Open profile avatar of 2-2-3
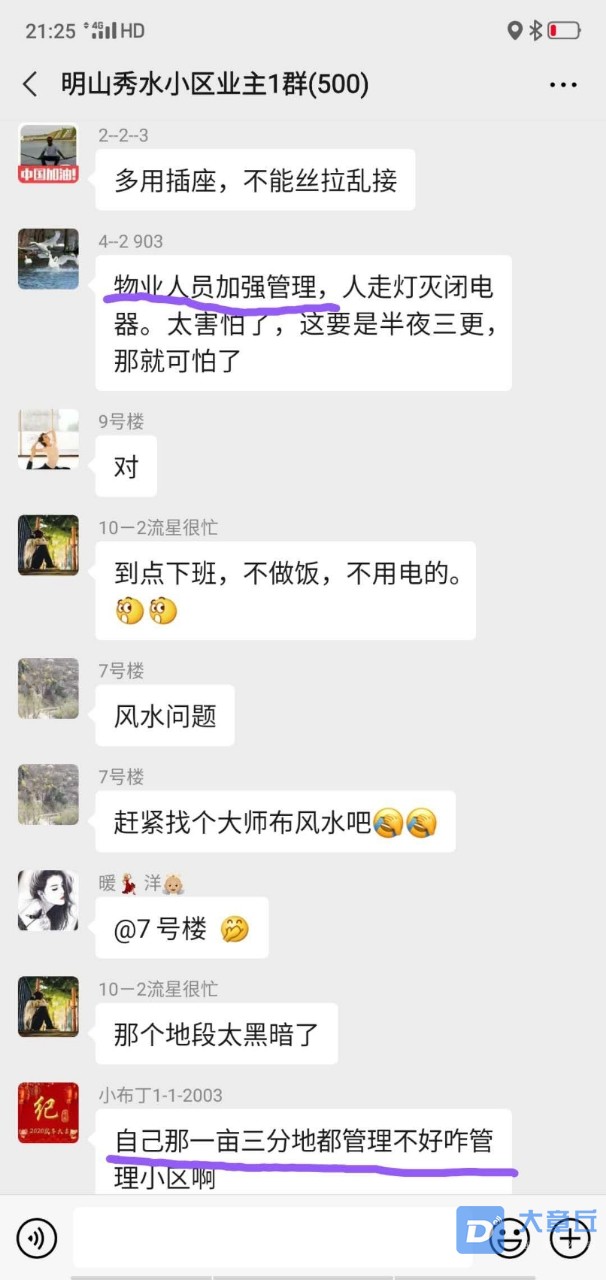The height and width of the screenshot is (1280, 606). tap(48, 155)
